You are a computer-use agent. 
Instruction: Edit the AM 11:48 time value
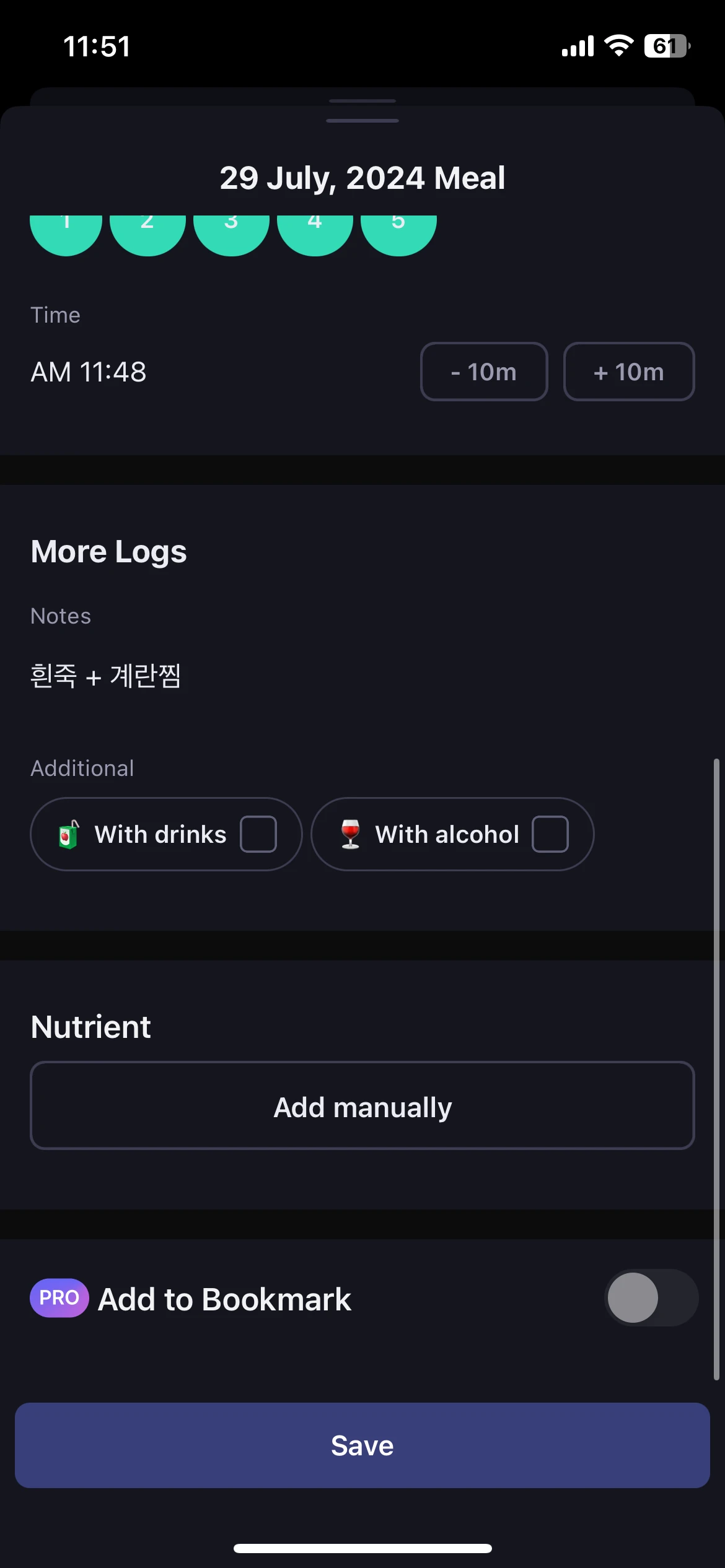click(89, 372)
